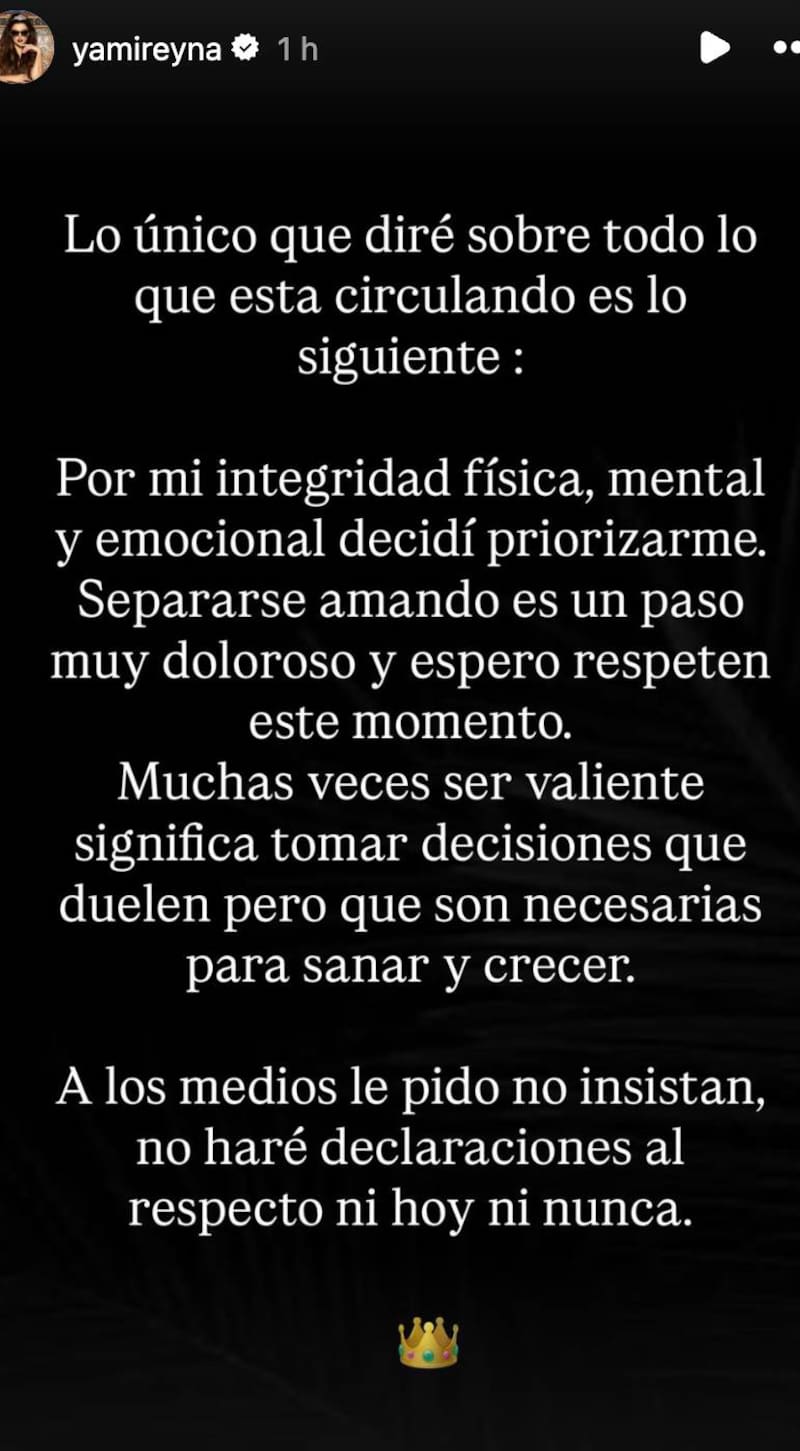Image resolution: width=800 pixels, height=1451 pixels.
Task: Open yamireyna's profile picture
Action: pyautogui.click(x=25, y=47)
